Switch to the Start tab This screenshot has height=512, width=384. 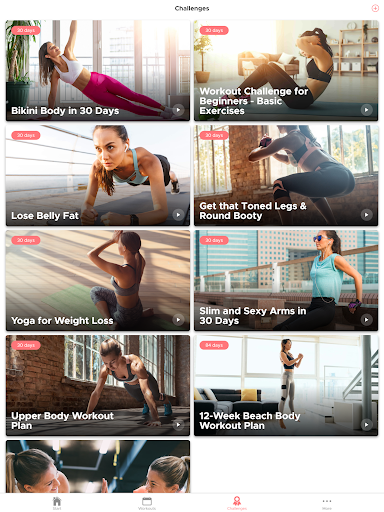57,503
